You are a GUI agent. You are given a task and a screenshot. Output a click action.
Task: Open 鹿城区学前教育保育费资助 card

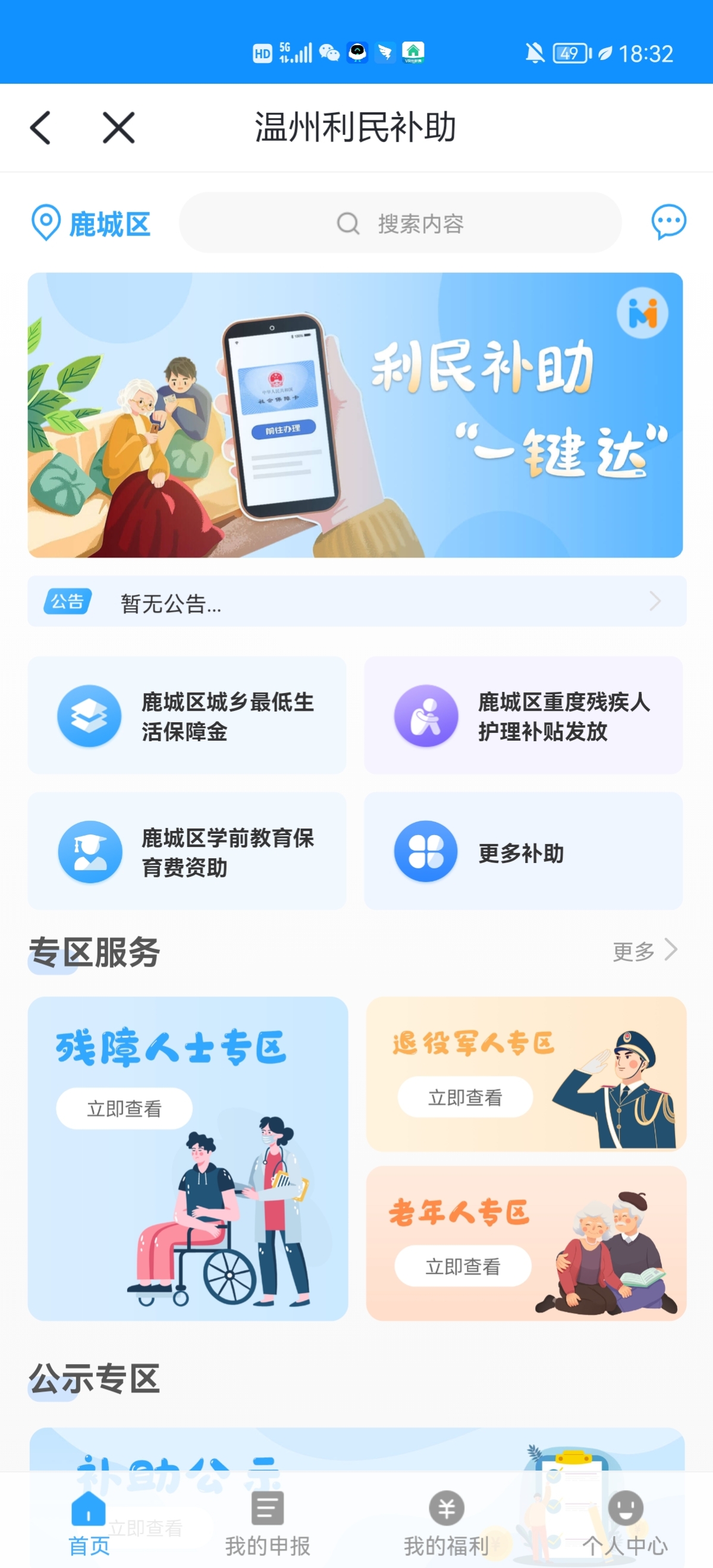pos(187,852)
